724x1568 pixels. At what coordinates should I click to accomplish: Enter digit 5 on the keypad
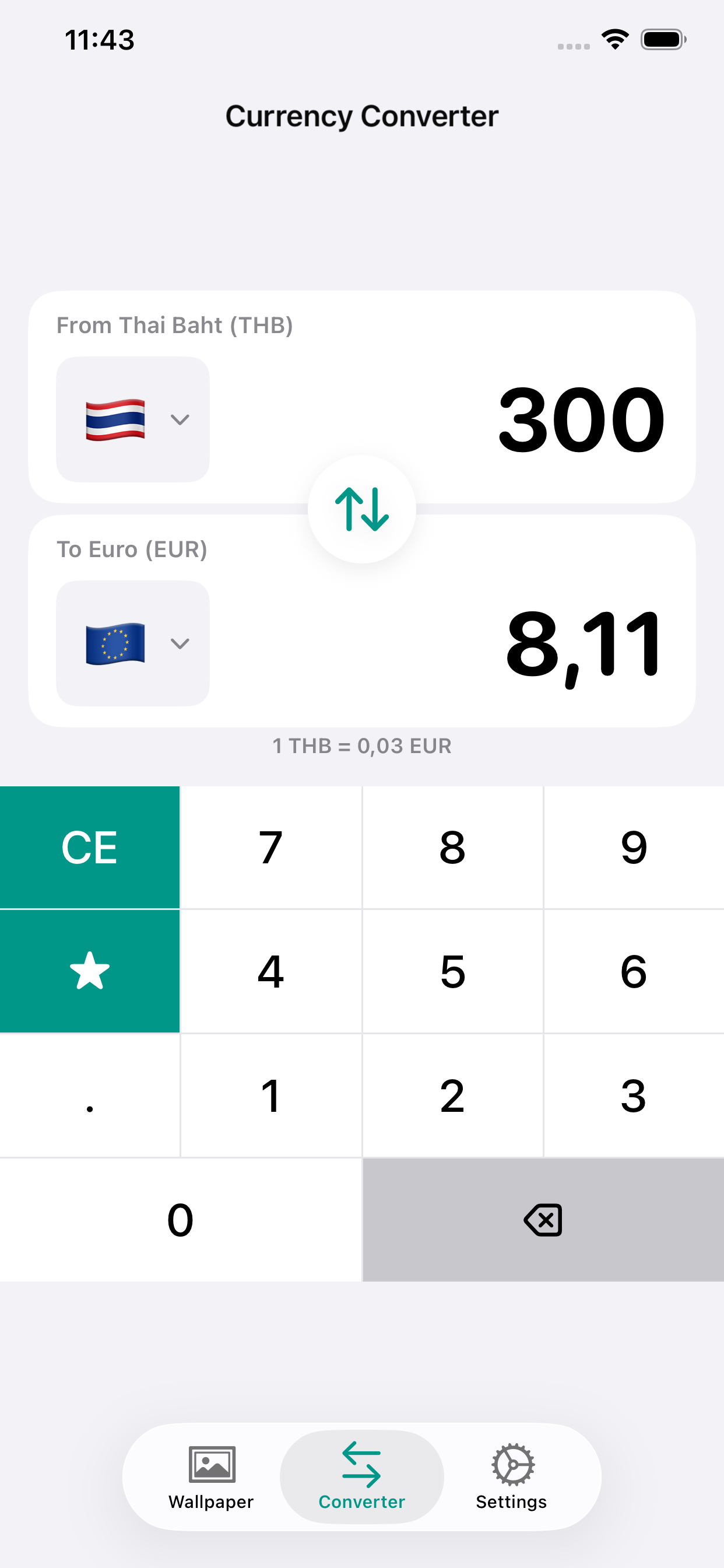tap(452, 971)
